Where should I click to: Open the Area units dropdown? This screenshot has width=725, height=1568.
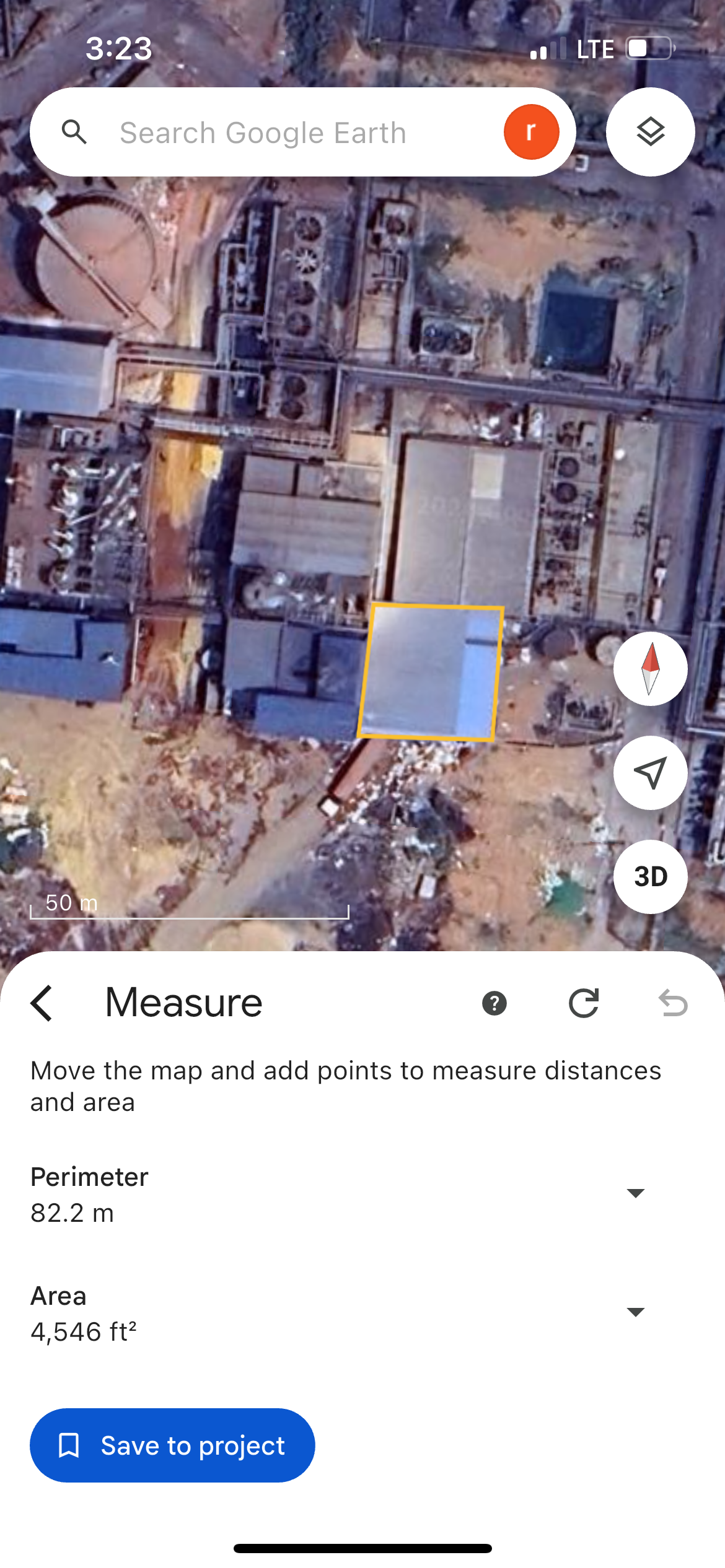click(x=636, y=1312)
